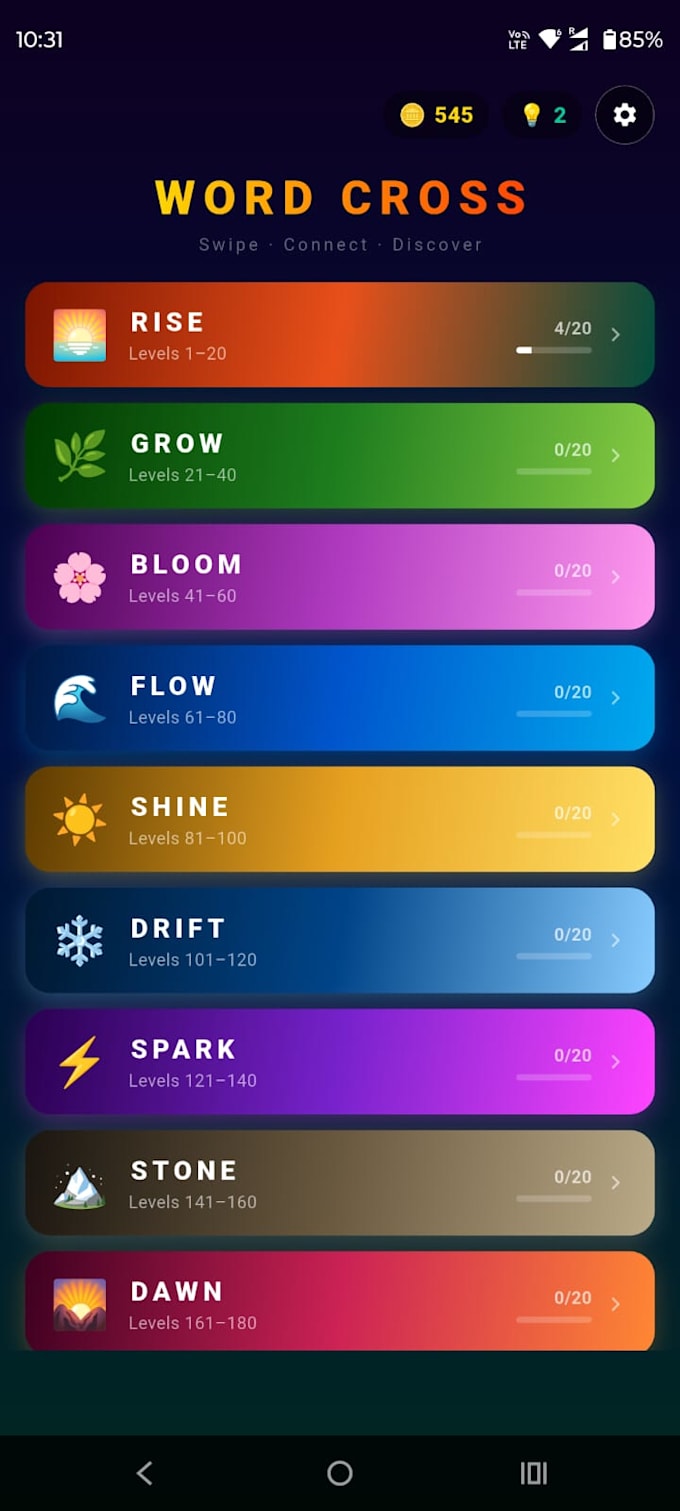The height and width of the screenshot is (1511, 680).
Task: Open the settings gear
Action: [x=624, y=115]
